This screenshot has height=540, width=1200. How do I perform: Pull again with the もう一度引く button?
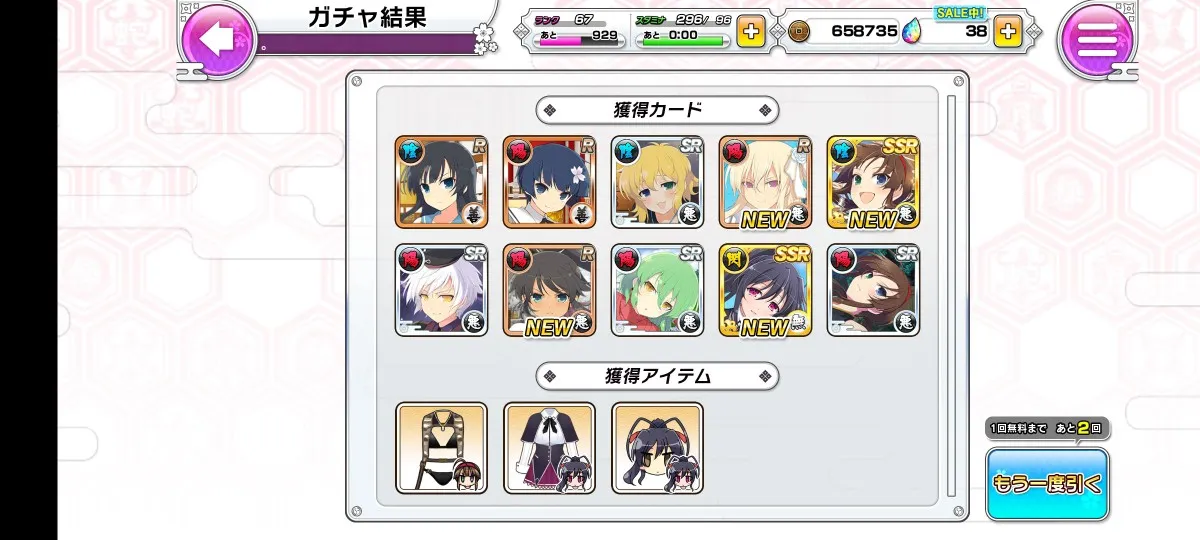coord(1047,484)
